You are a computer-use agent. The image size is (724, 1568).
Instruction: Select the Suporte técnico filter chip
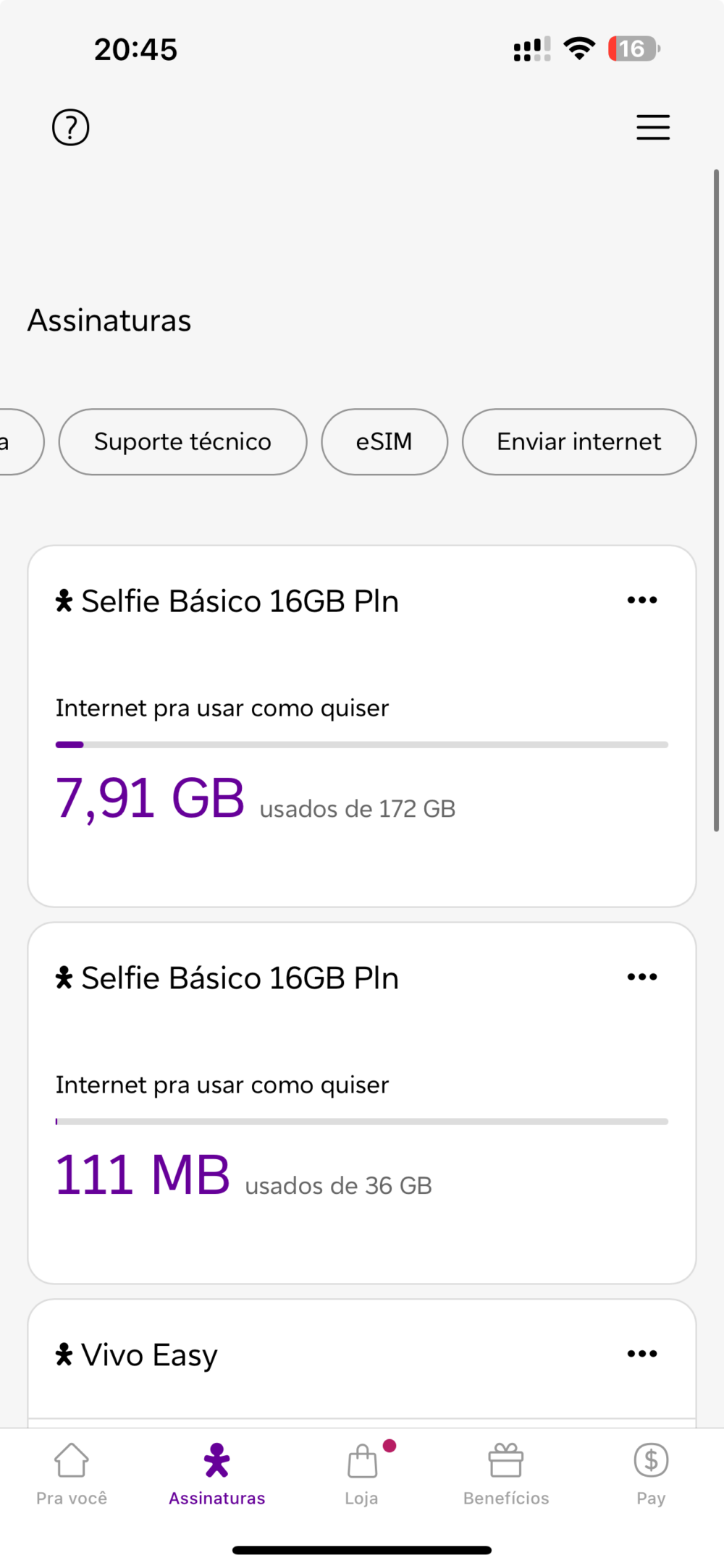point(182,441)
